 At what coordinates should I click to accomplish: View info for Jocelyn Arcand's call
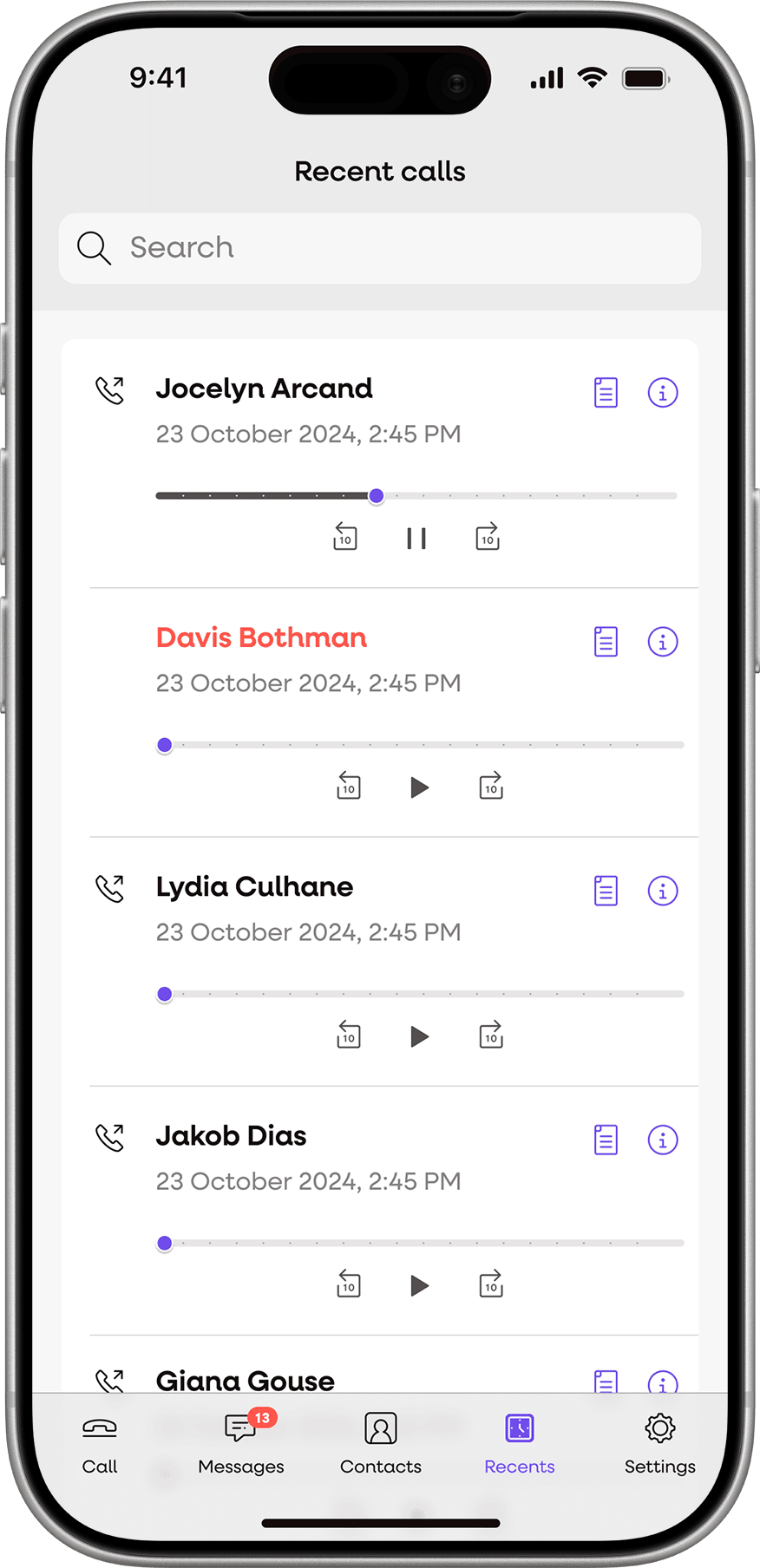(x=663, y=393)
